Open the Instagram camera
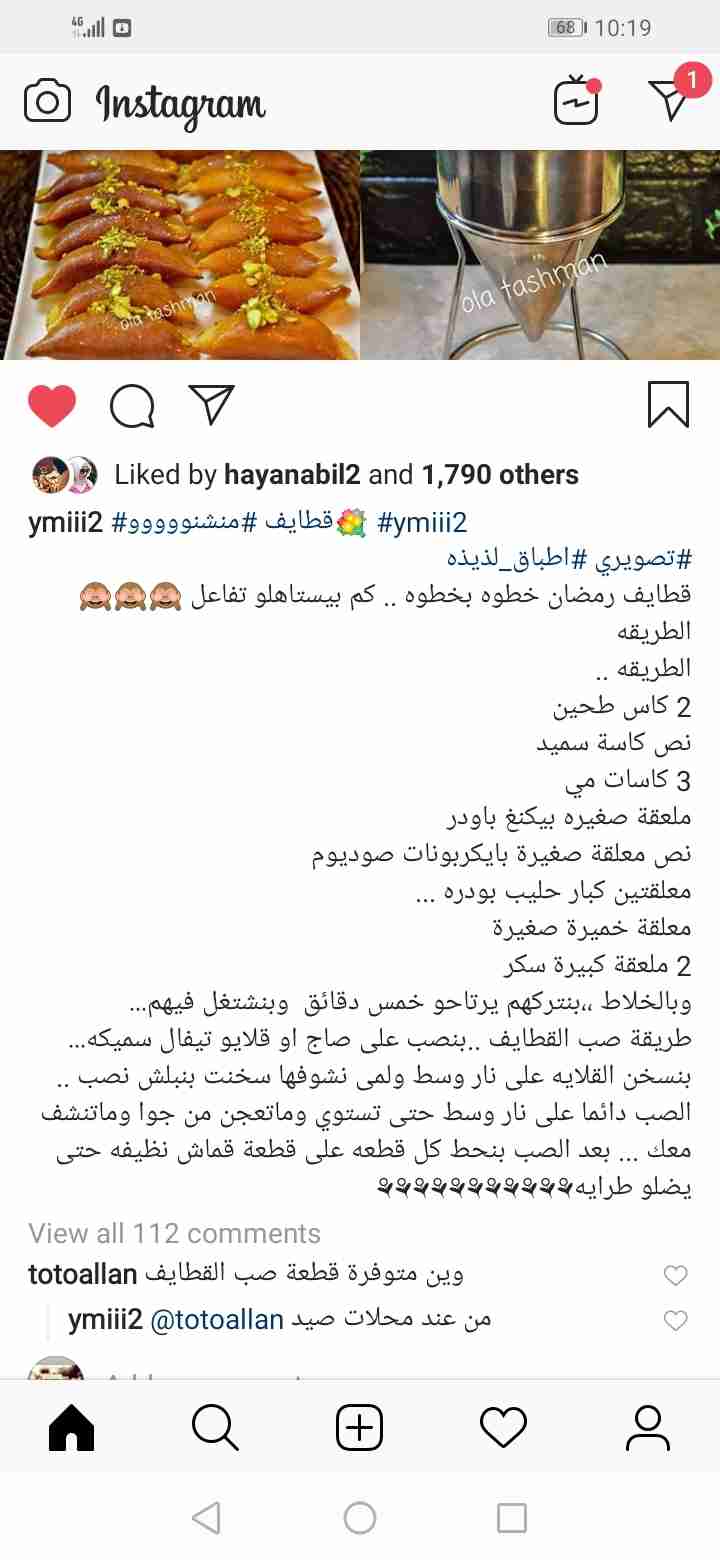720x1560 pixels. point(47,102)
